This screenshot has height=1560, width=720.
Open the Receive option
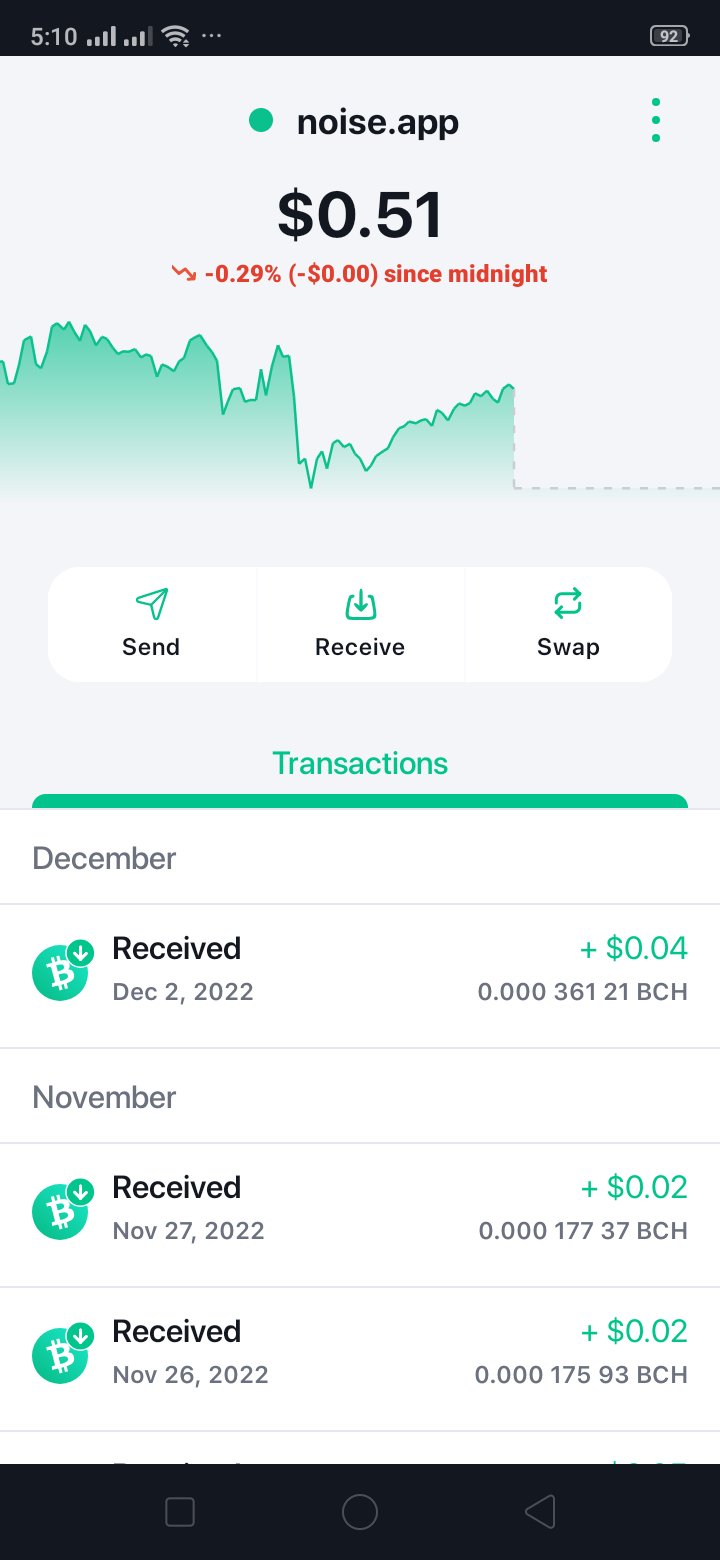pyautogui.click(x=360, y=625)
